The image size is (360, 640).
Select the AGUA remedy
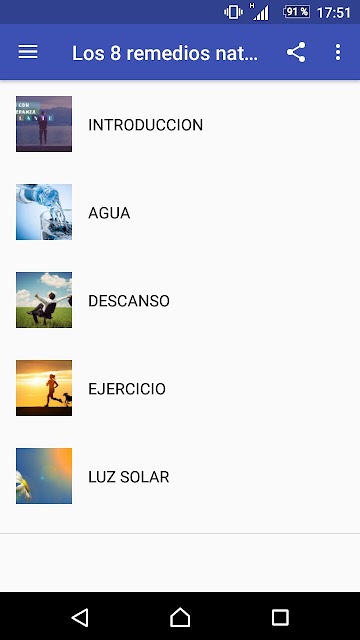(180, 212)
